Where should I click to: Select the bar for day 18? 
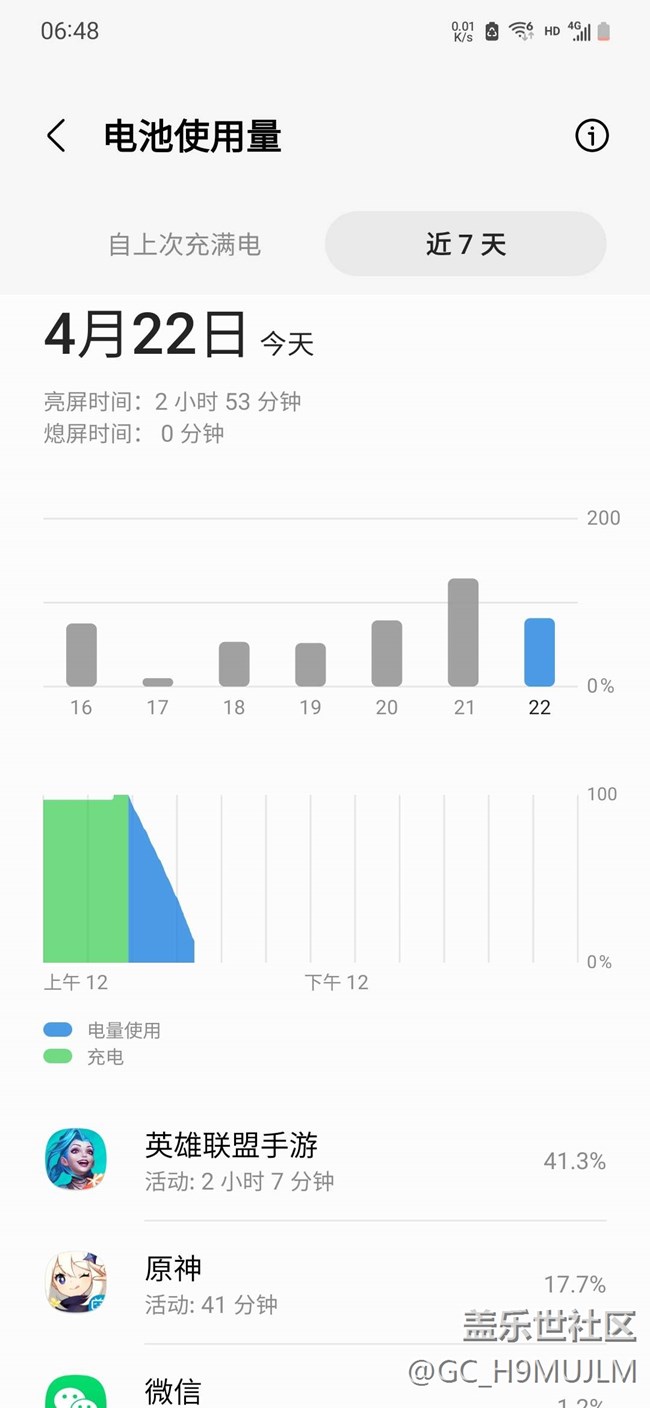click(234, 664)
